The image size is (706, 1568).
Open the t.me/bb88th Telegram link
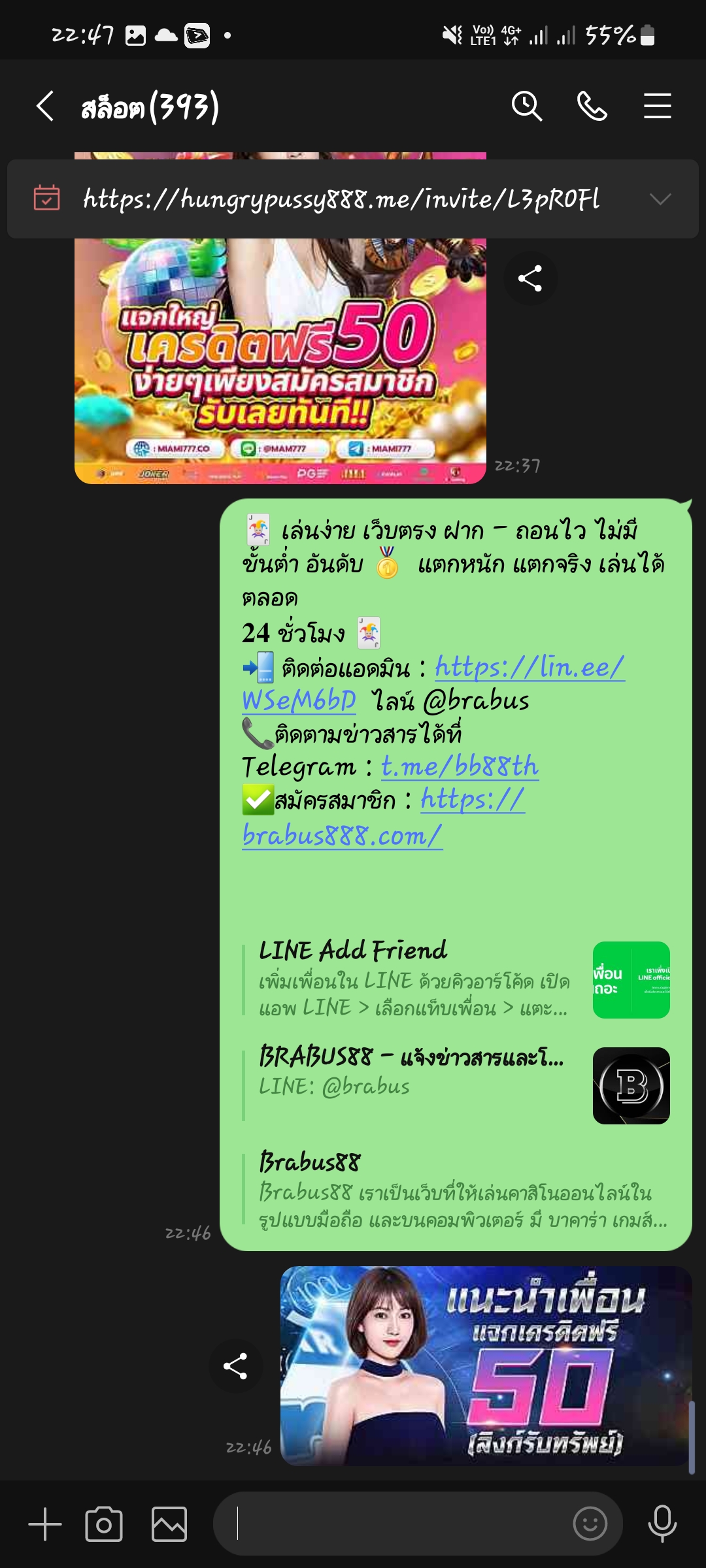point(460,767)
